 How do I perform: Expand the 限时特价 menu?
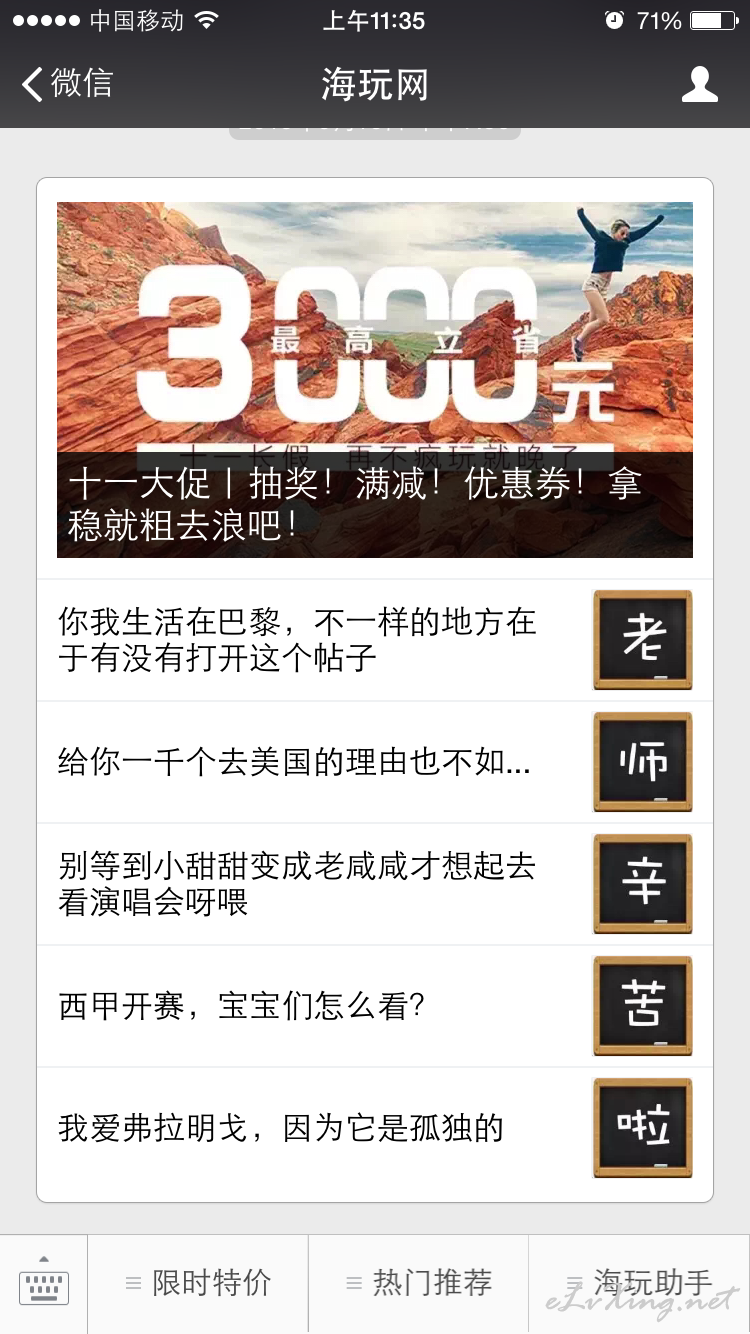pyautogui.click(x=198, y=1284)
